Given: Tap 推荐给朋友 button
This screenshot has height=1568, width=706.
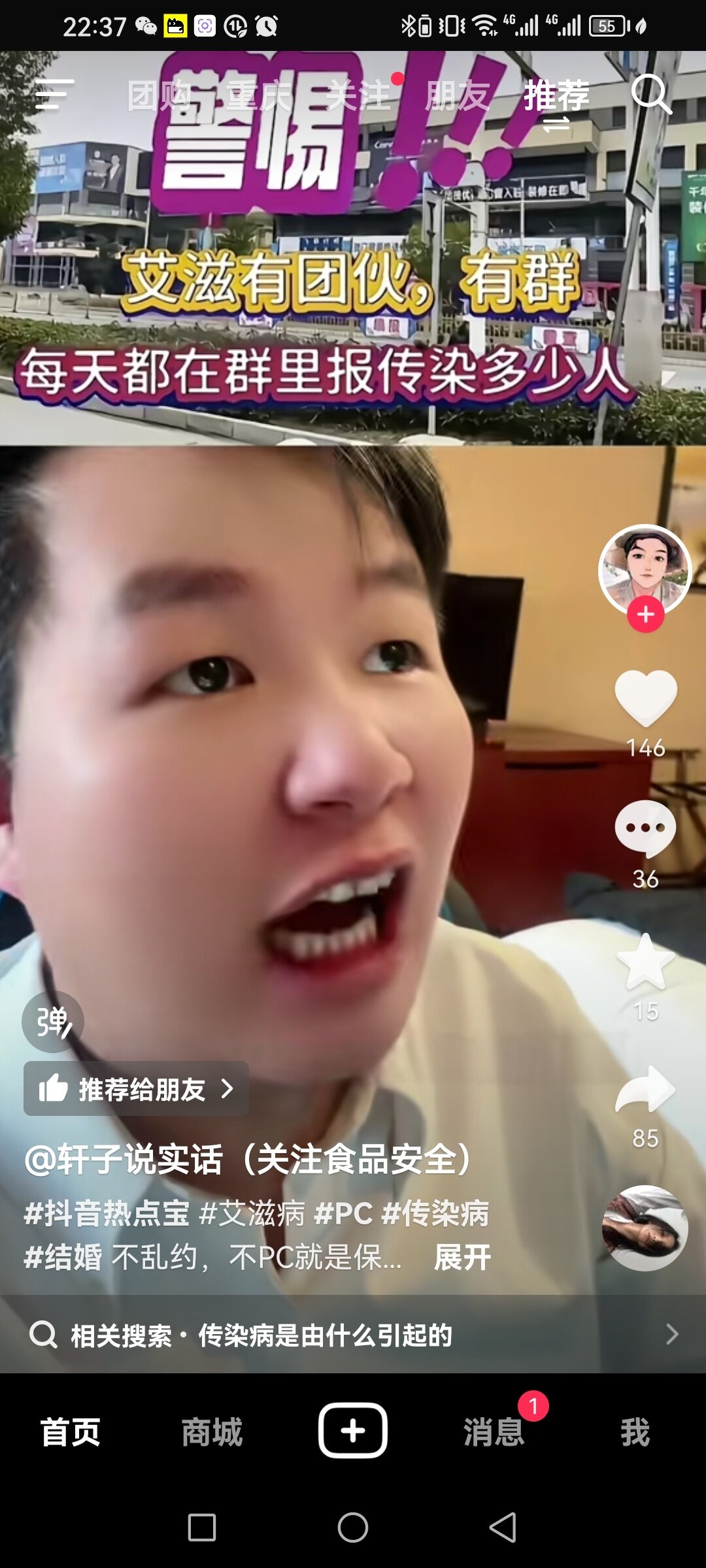Looking at the screenshot, I should point(136,1089).
